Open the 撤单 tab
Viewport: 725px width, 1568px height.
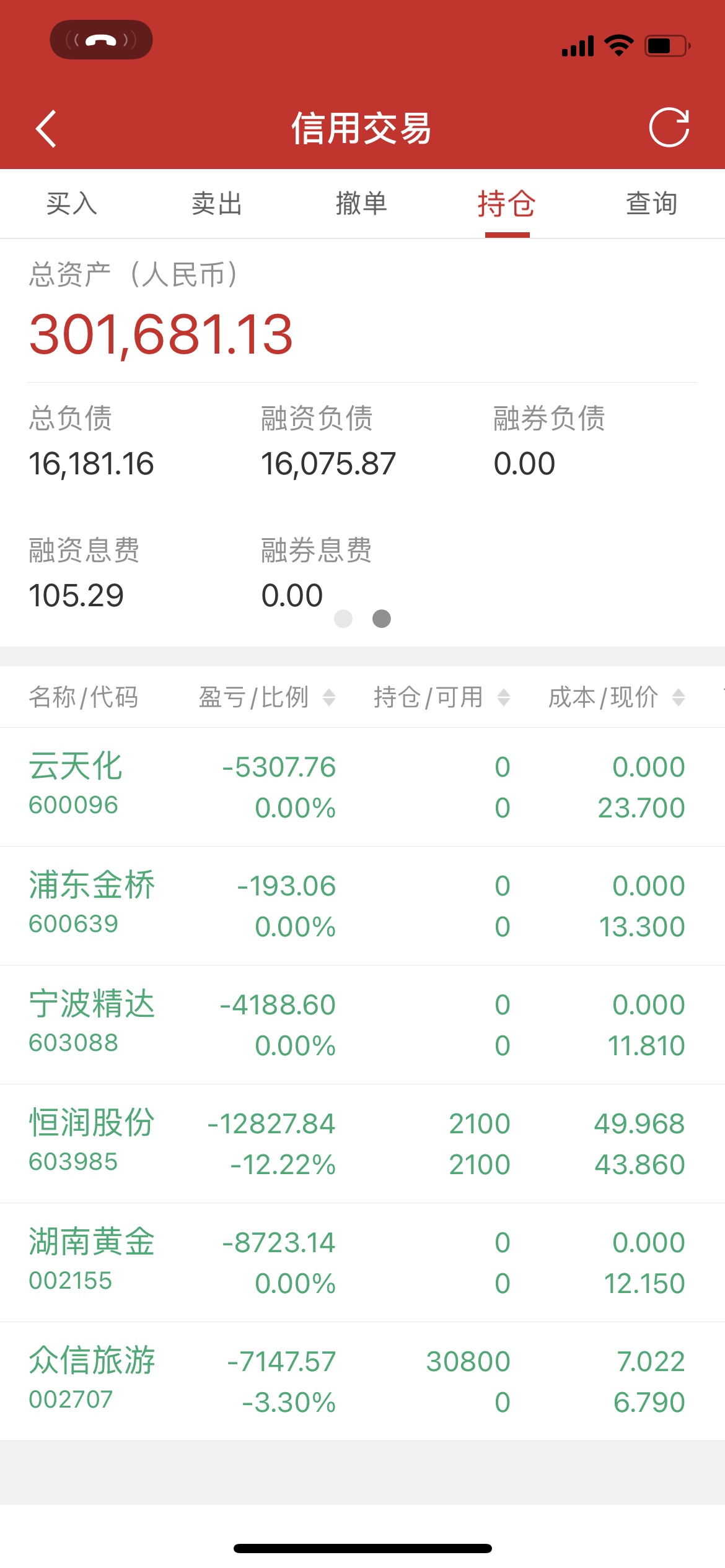click(x=362, y=204)
